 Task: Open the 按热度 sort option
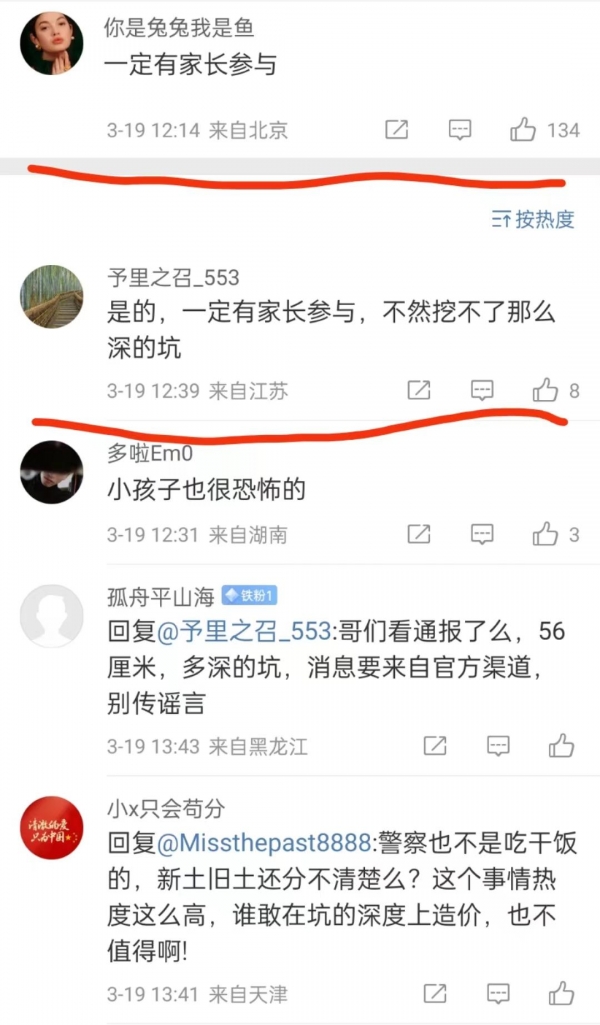(x=534, y=219)
